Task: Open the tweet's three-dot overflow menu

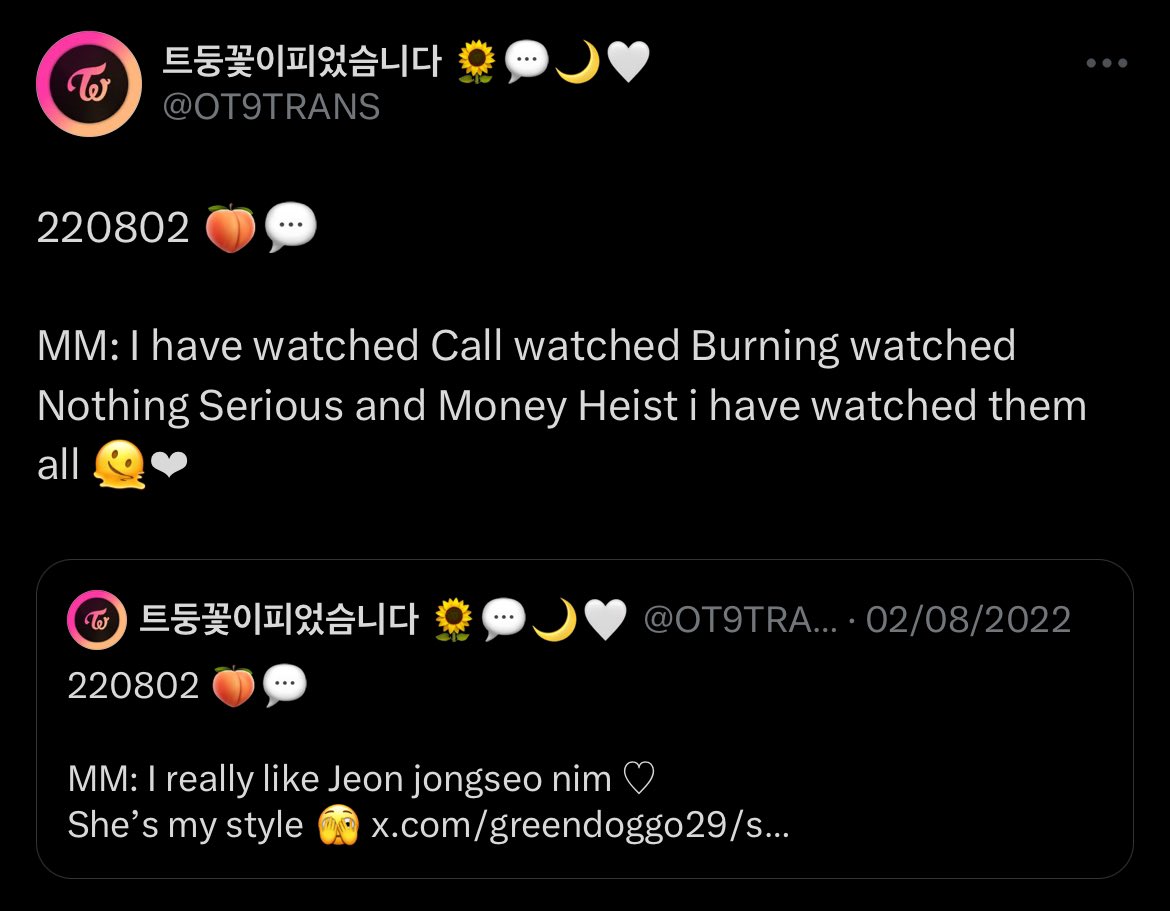Action: [x=1106, y=64]
